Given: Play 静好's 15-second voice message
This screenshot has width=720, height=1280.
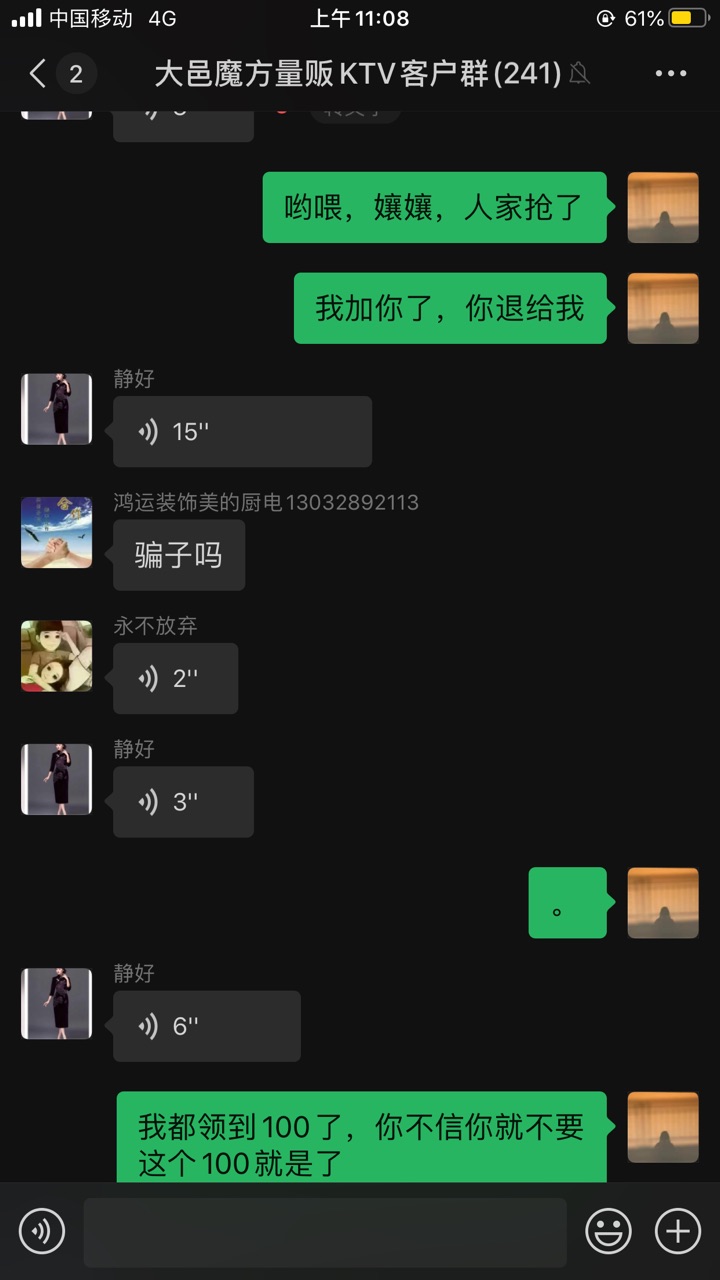Looking at the screenshot, I should pos(242,432).
